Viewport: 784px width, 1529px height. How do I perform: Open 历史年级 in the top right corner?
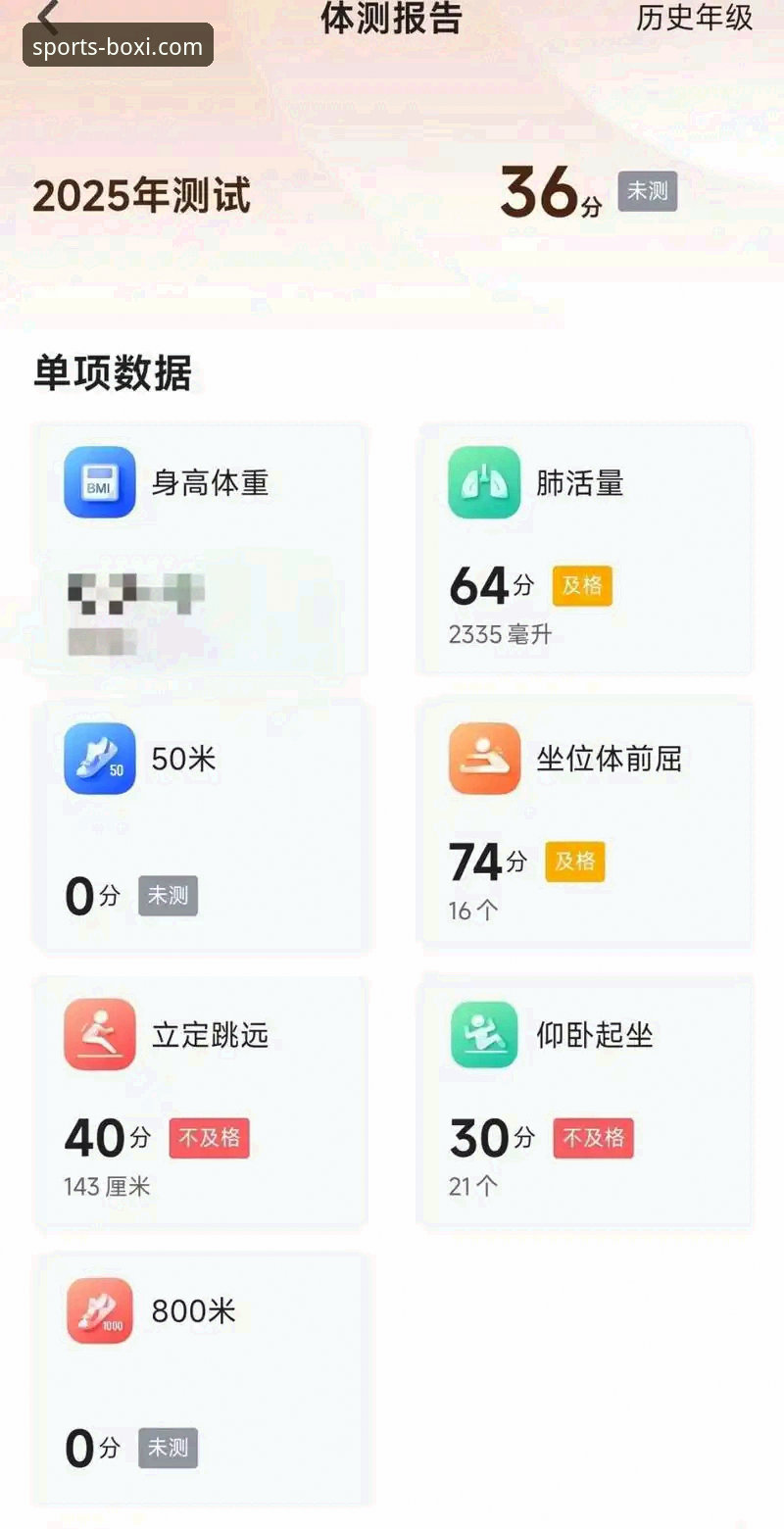click(x=696, y=18)
